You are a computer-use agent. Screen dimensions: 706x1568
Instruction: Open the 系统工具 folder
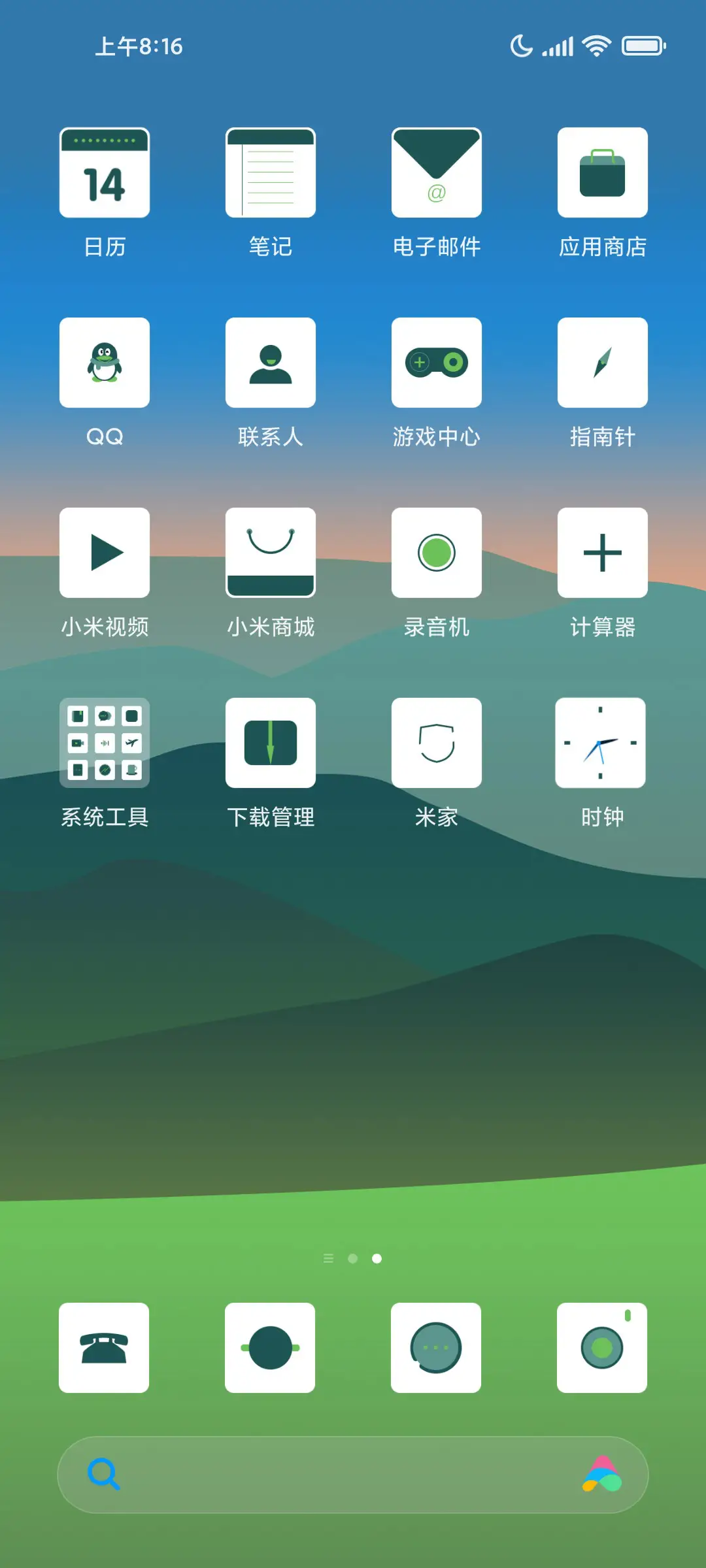tap(105, 742)
